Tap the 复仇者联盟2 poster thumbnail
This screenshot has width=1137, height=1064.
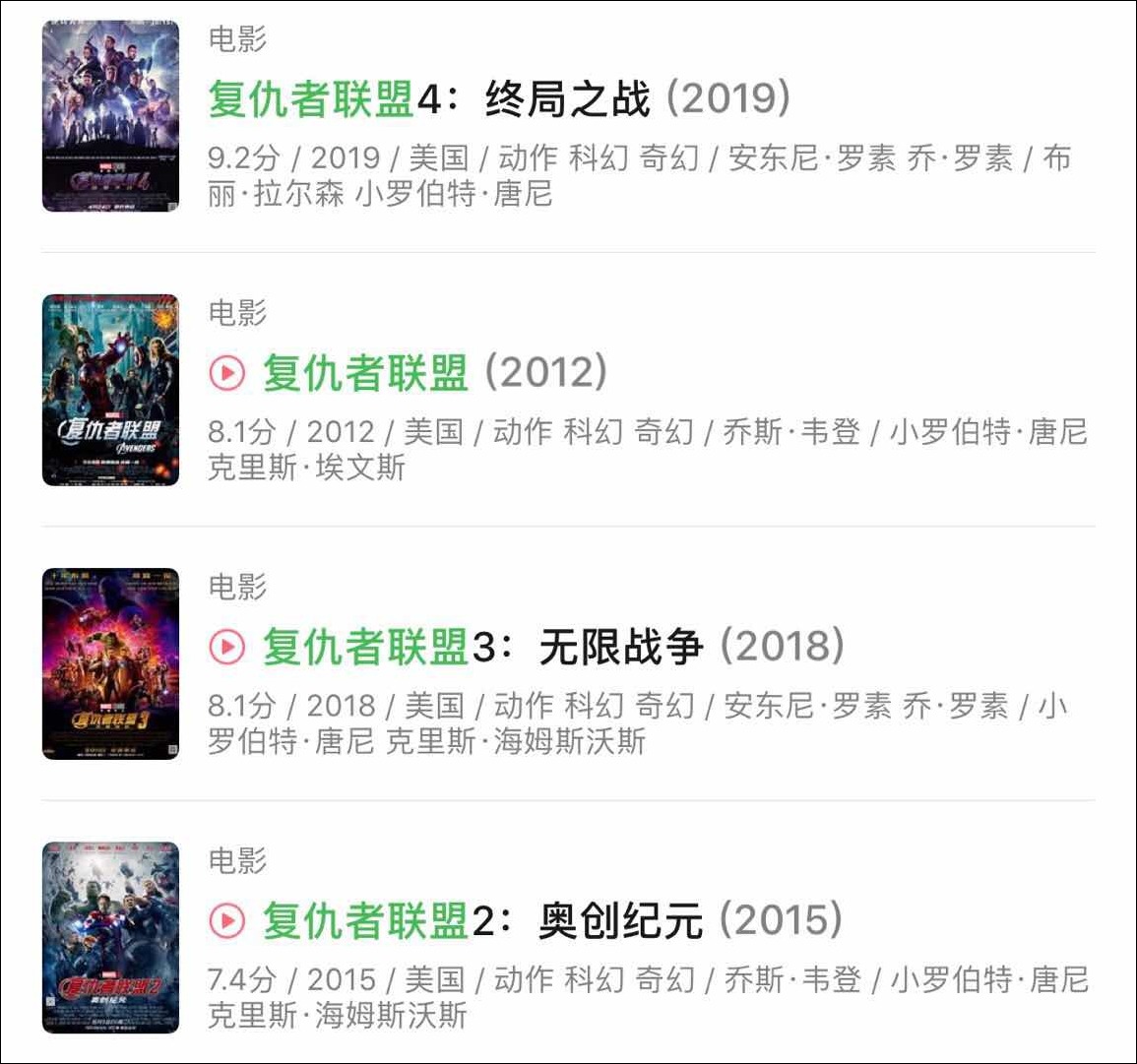coord(110,937)
